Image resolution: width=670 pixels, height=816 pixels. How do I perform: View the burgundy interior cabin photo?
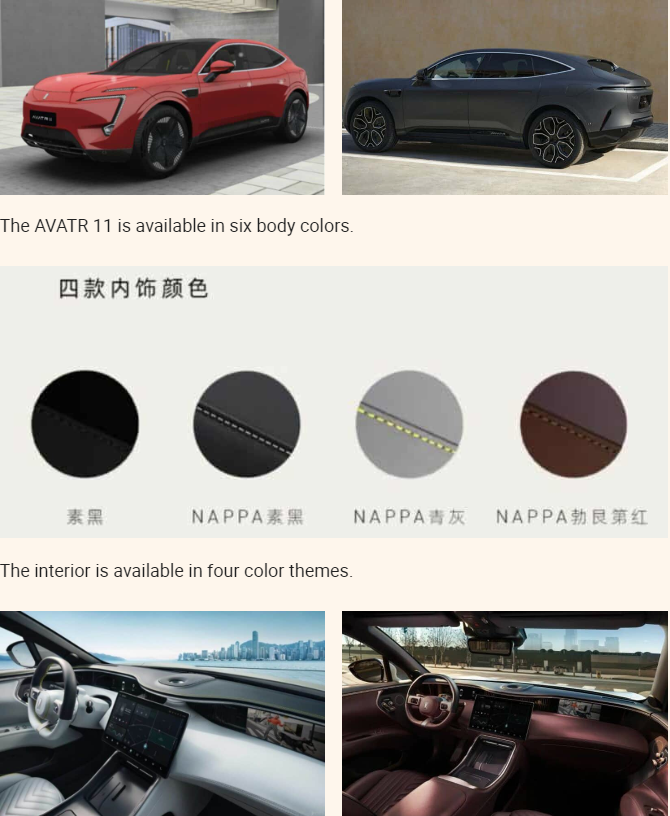point(505,713)
